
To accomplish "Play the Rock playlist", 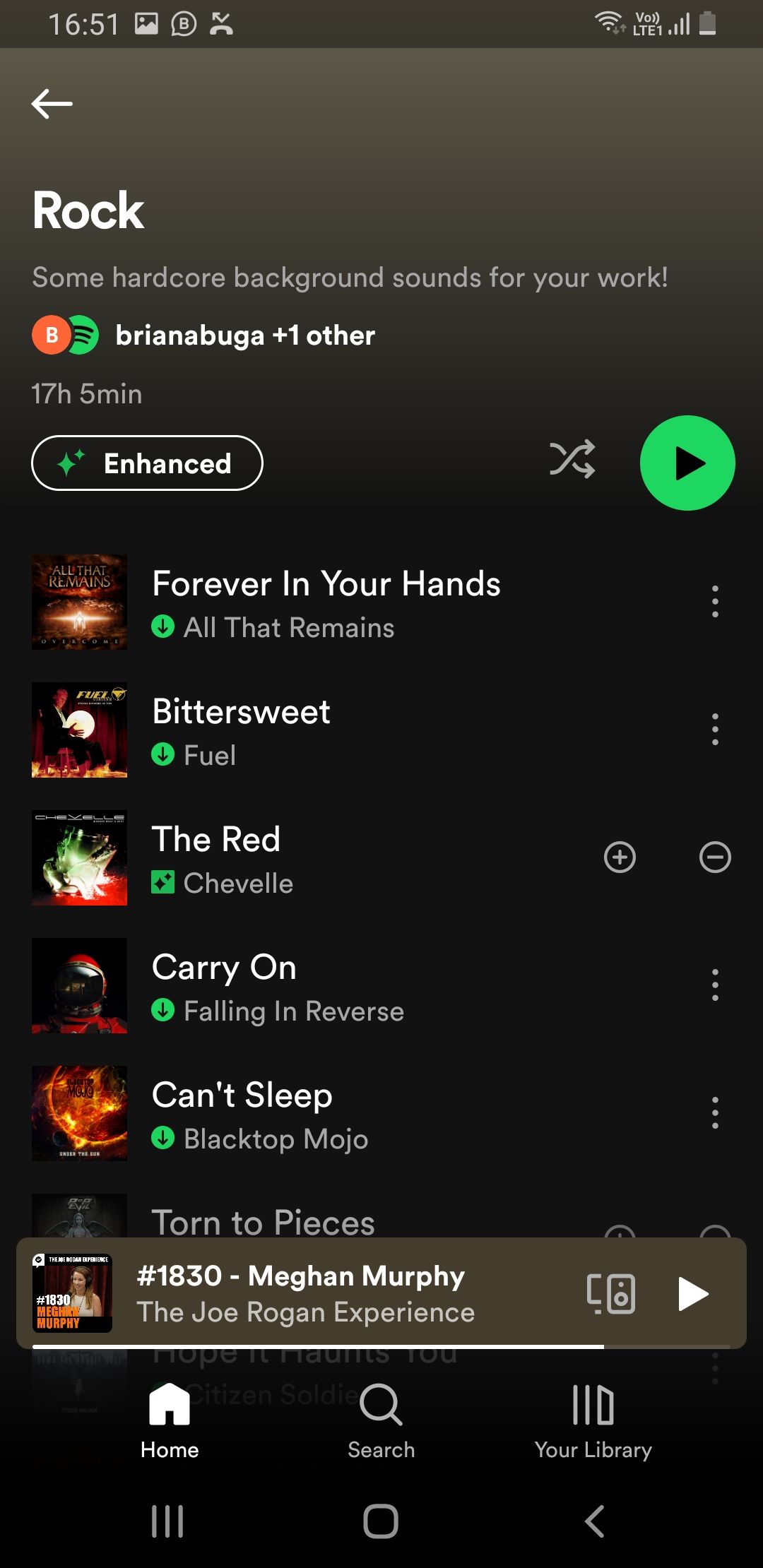I will (687, 463).
